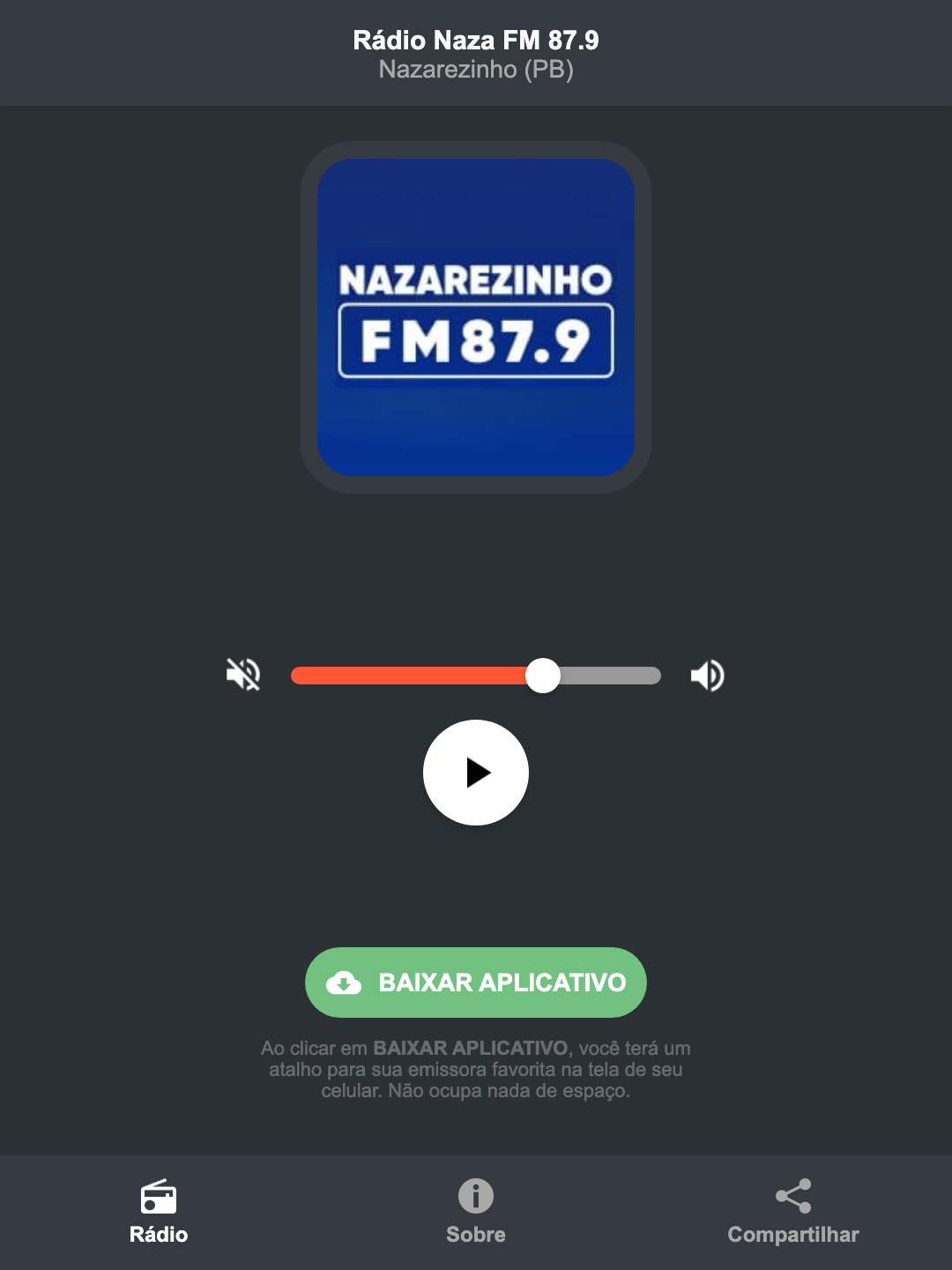The width and height of the screenshot is (952, 1270).
Task: Set volume to maximum via speaker icon
Action: coord(707,675)
